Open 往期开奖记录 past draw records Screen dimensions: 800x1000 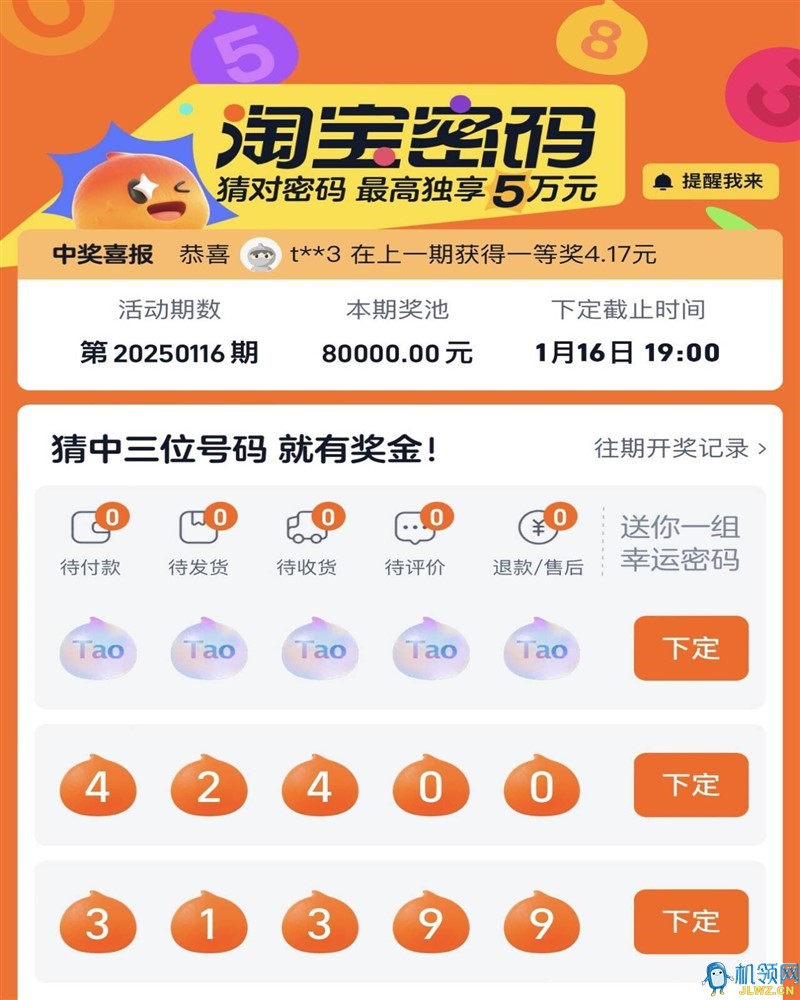coord(680,448)
